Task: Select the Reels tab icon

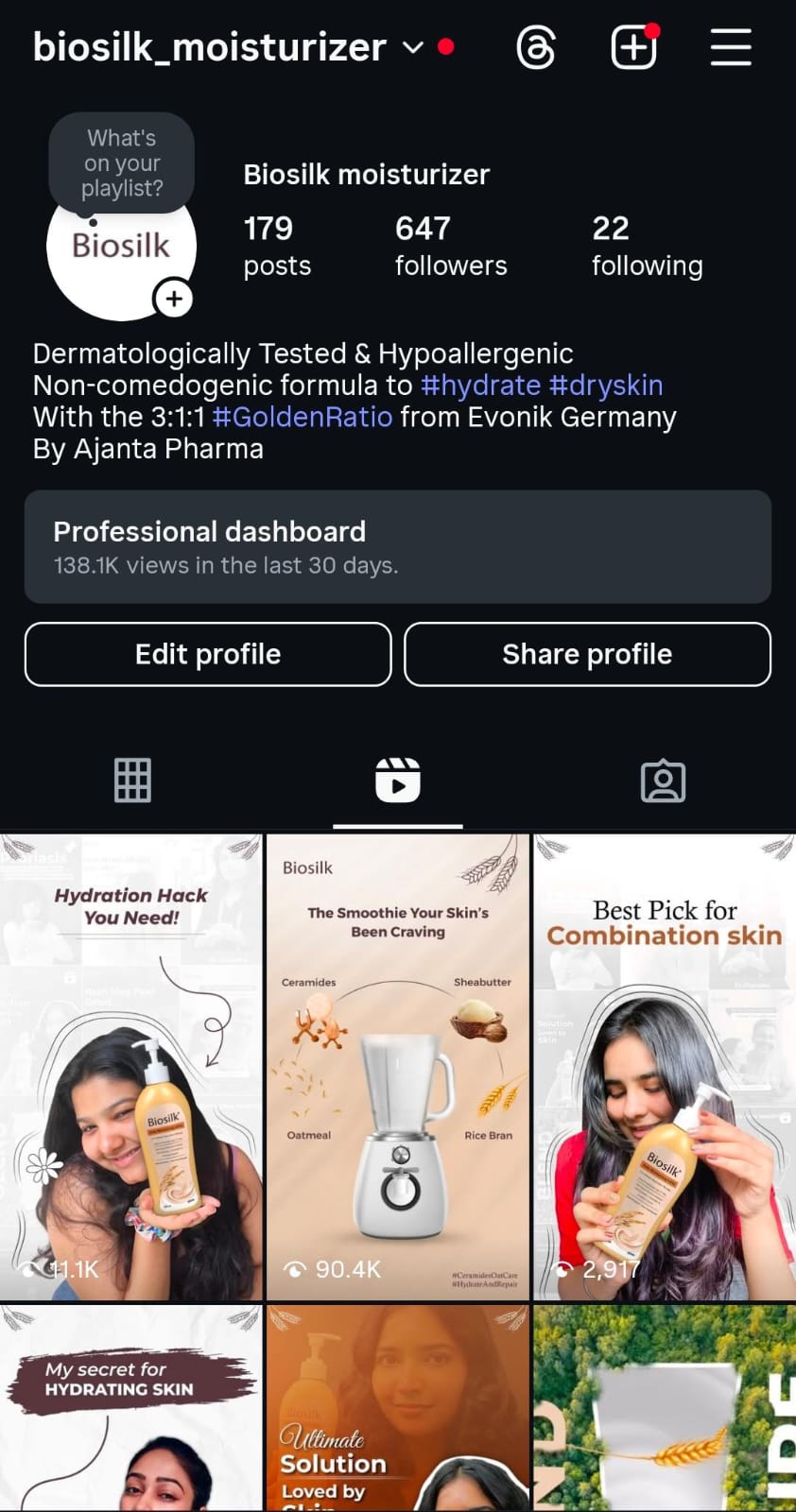Action: [397, 782]
